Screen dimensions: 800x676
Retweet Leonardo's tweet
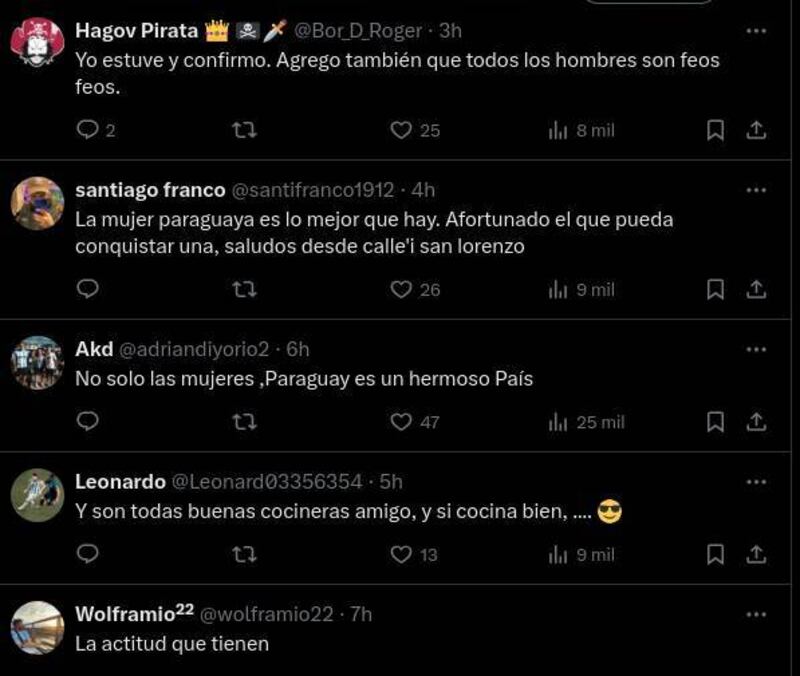244,554
